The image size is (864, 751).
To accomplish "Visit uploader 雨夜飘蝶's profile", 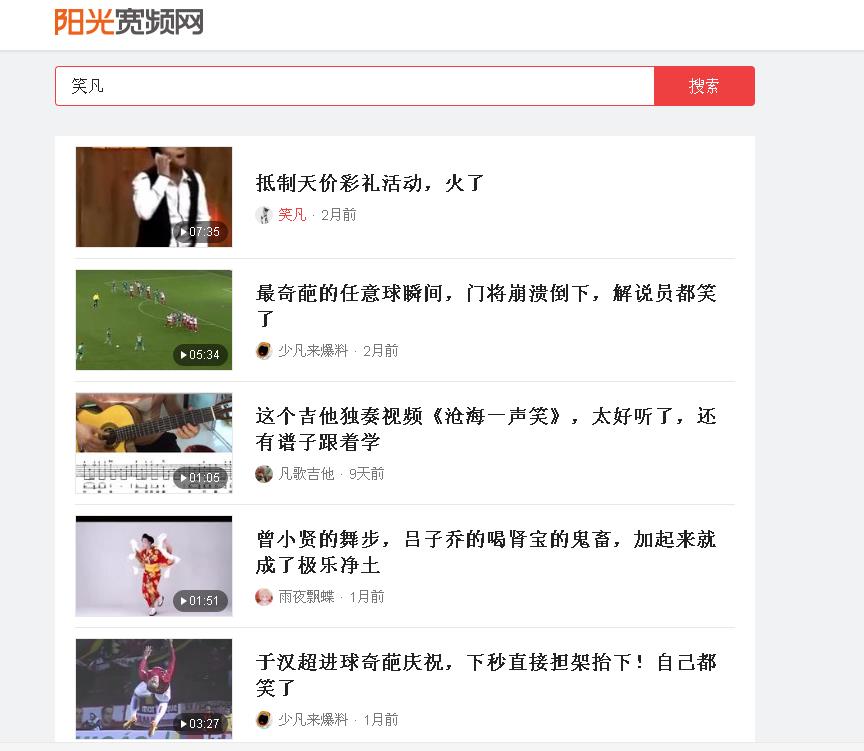I will [306, 597].
